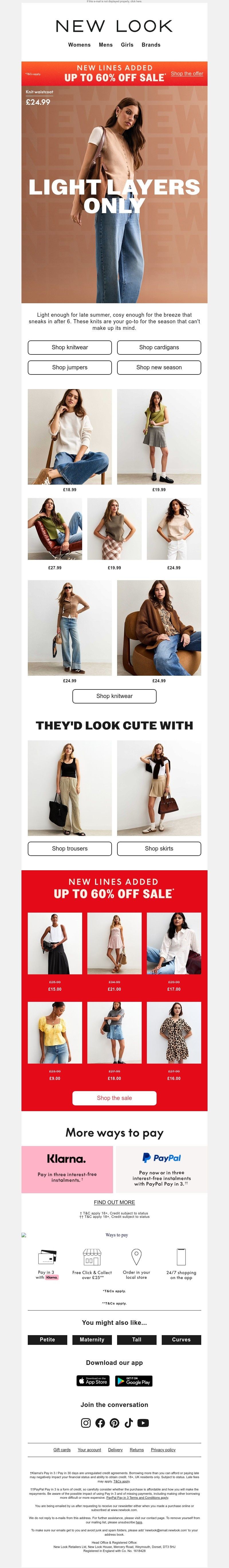Tap the Shop the sale button
The height and width of the screenshot is (1568, 229).
[114, 1097]
